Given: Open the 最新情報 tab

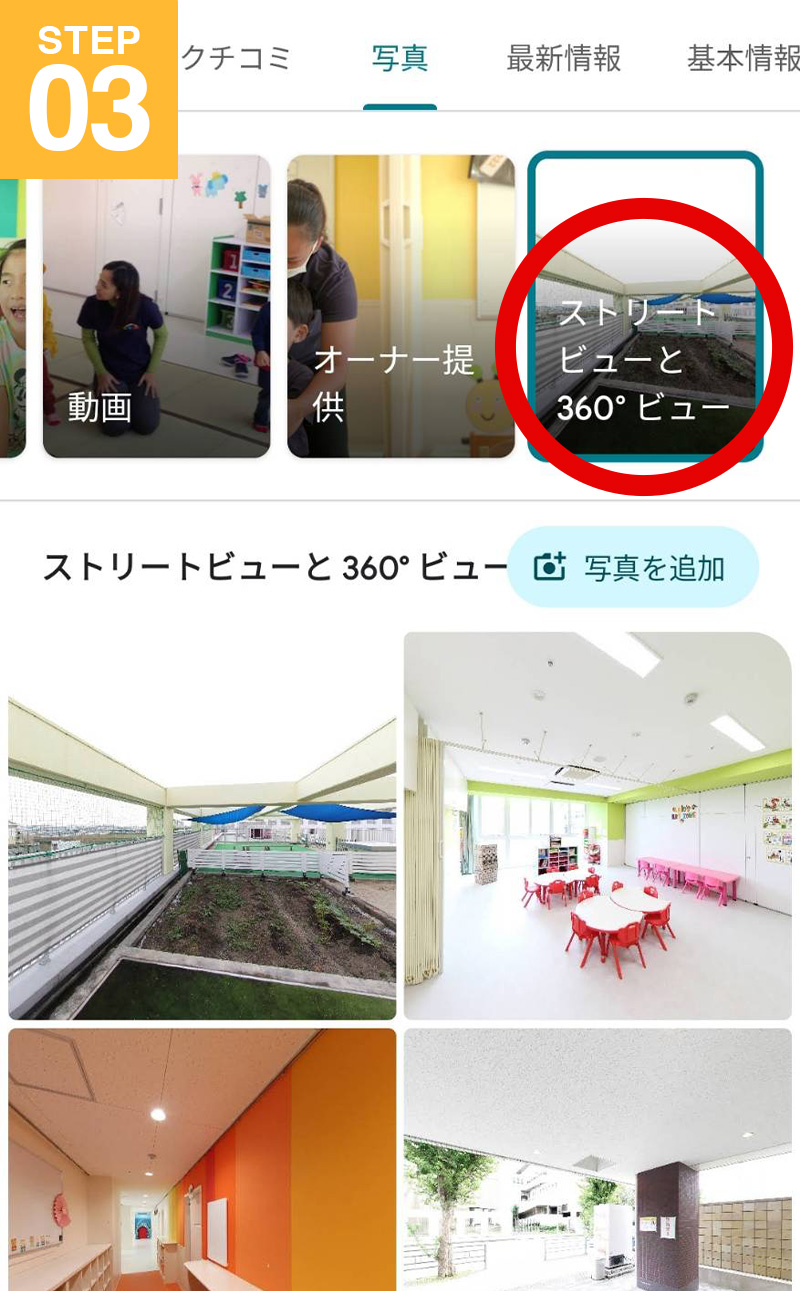Looking at the screenshot, I should (x=563, y=59).
